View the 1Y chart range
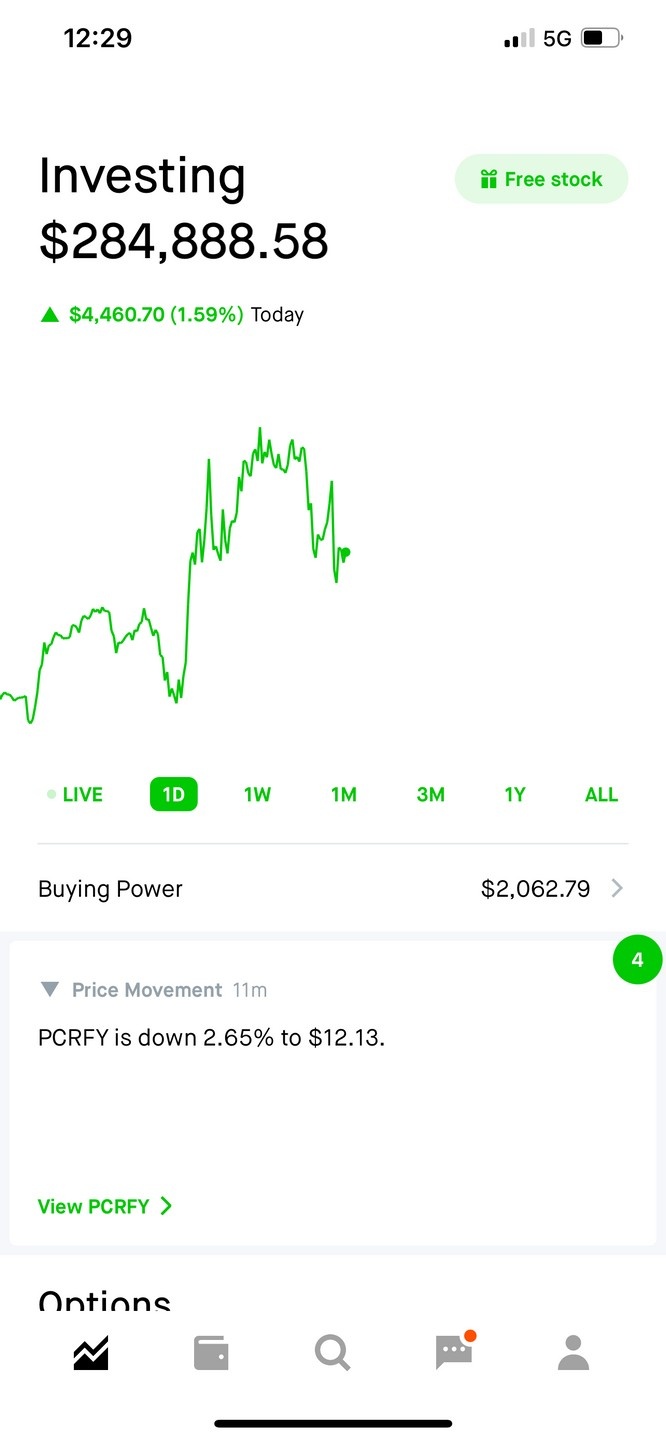This screenshot has width=666, height=1440. (515, 795)
